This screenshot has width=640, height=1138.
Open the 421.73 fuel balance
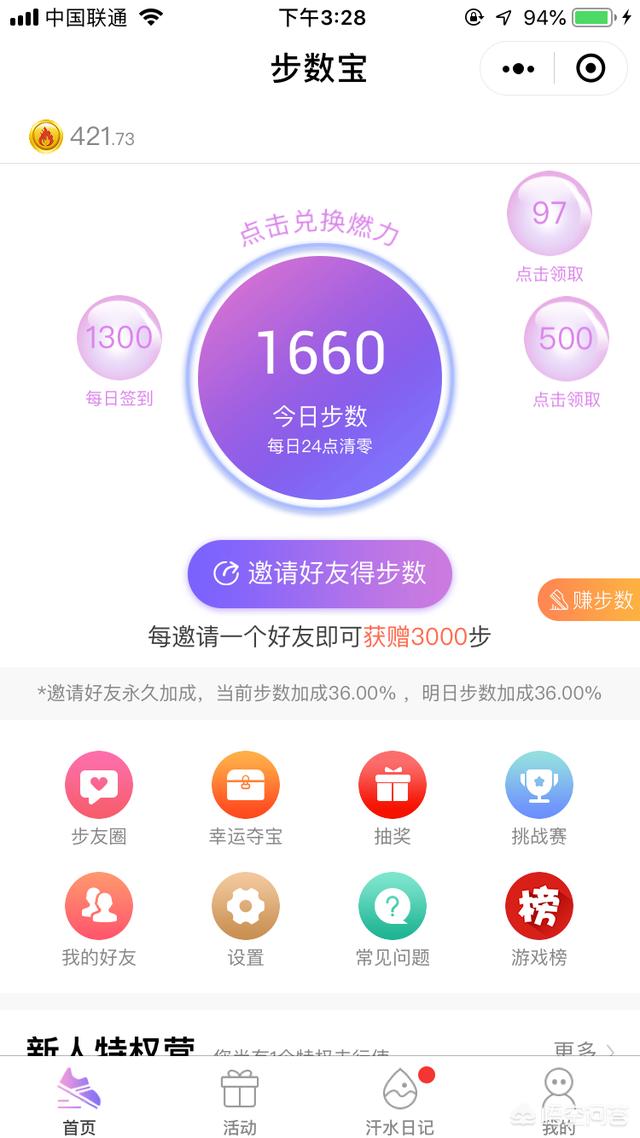(82, 136)
